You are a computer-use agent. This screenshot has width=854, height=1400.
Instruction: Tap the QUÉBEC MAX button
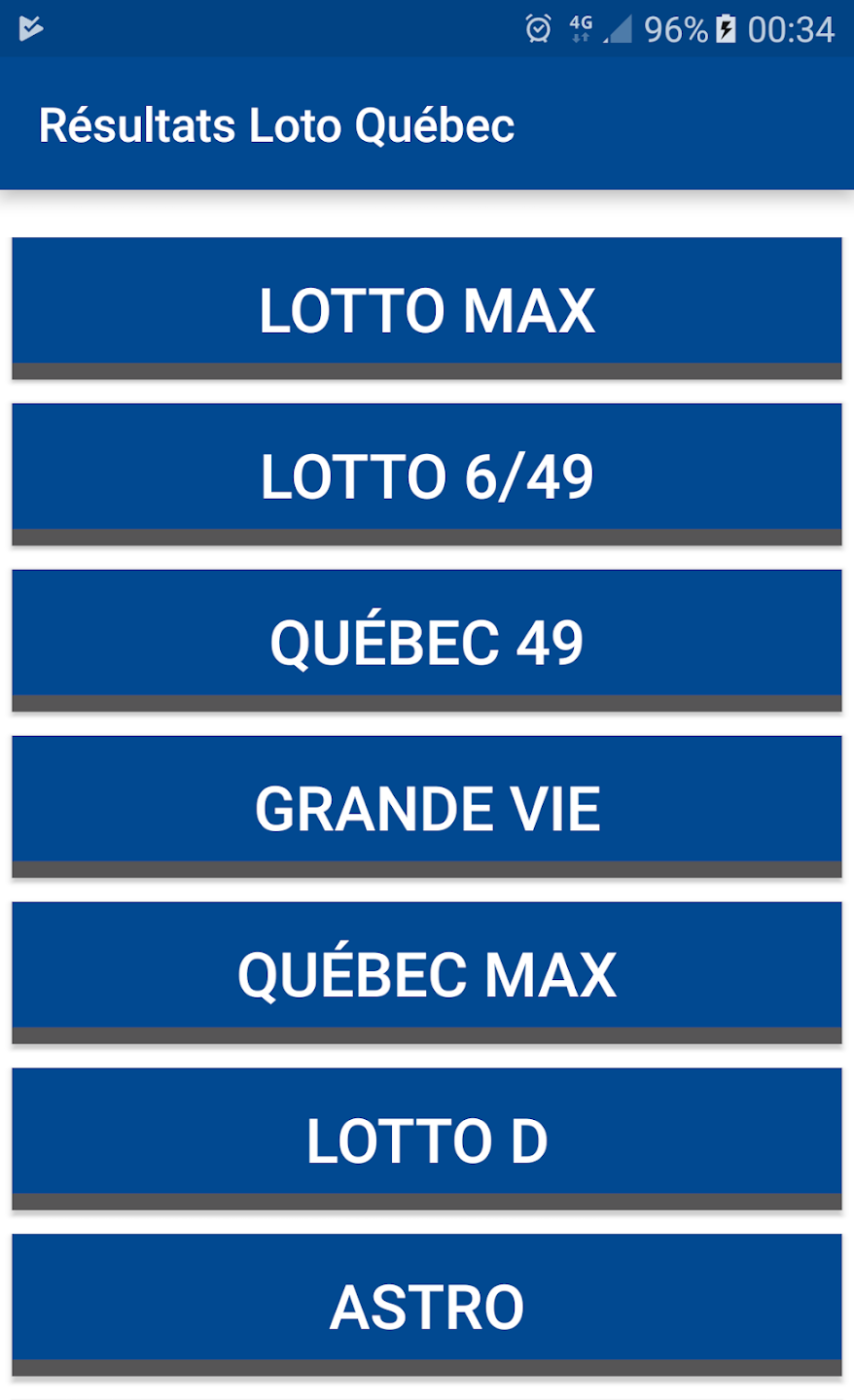point(427,973)
